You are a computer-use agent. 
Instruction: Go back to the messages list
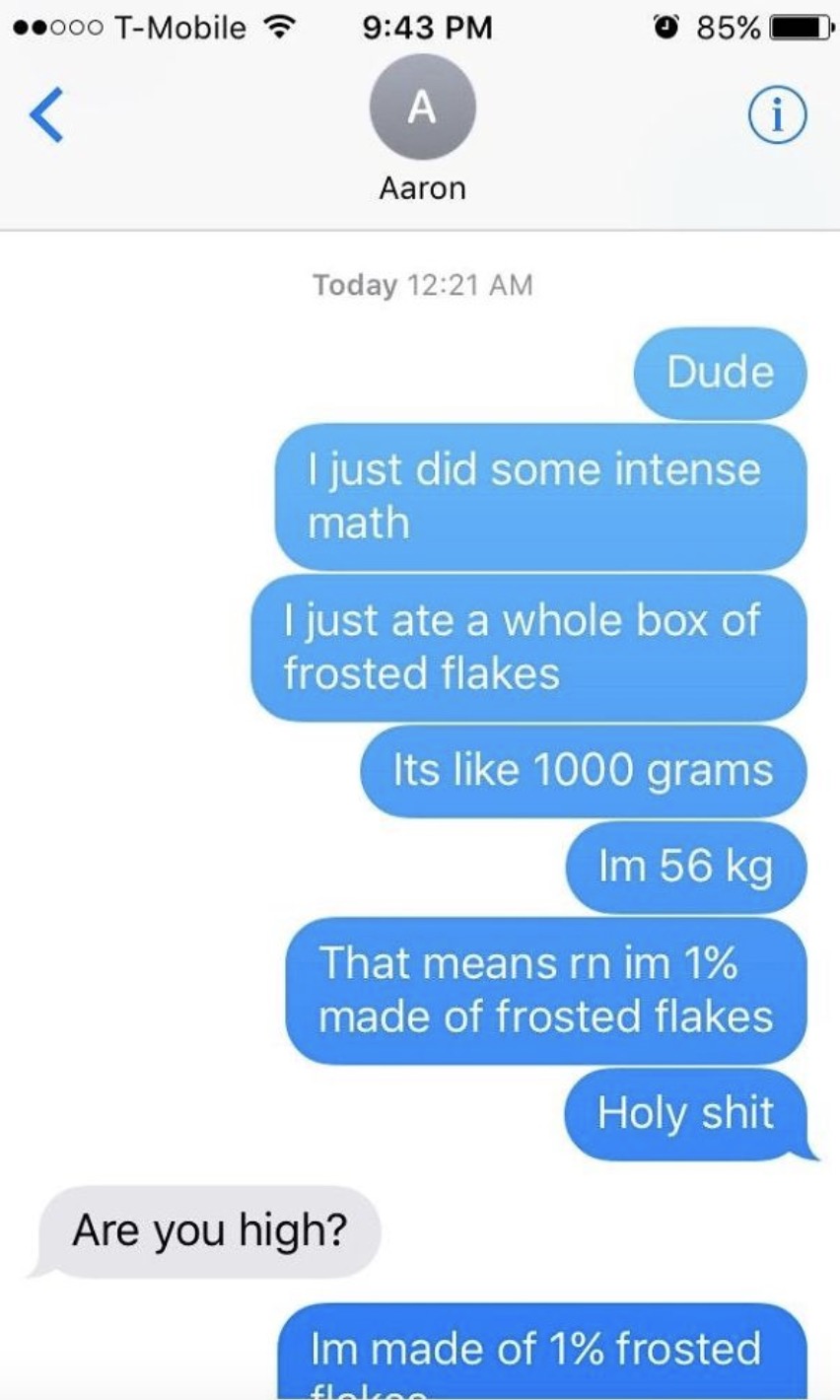[47, 115]
